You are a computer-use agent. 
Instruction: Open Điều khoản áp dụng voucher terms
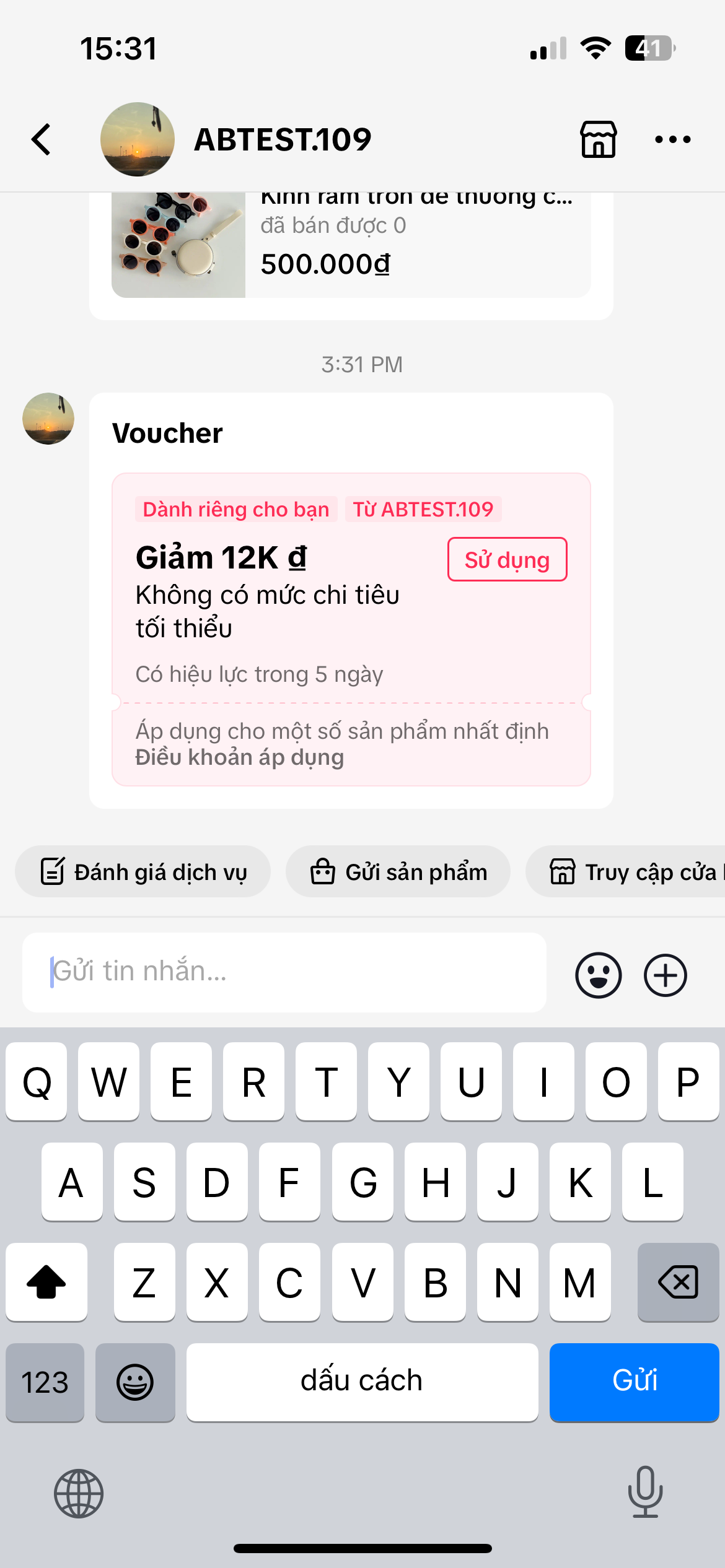(240, 757)
